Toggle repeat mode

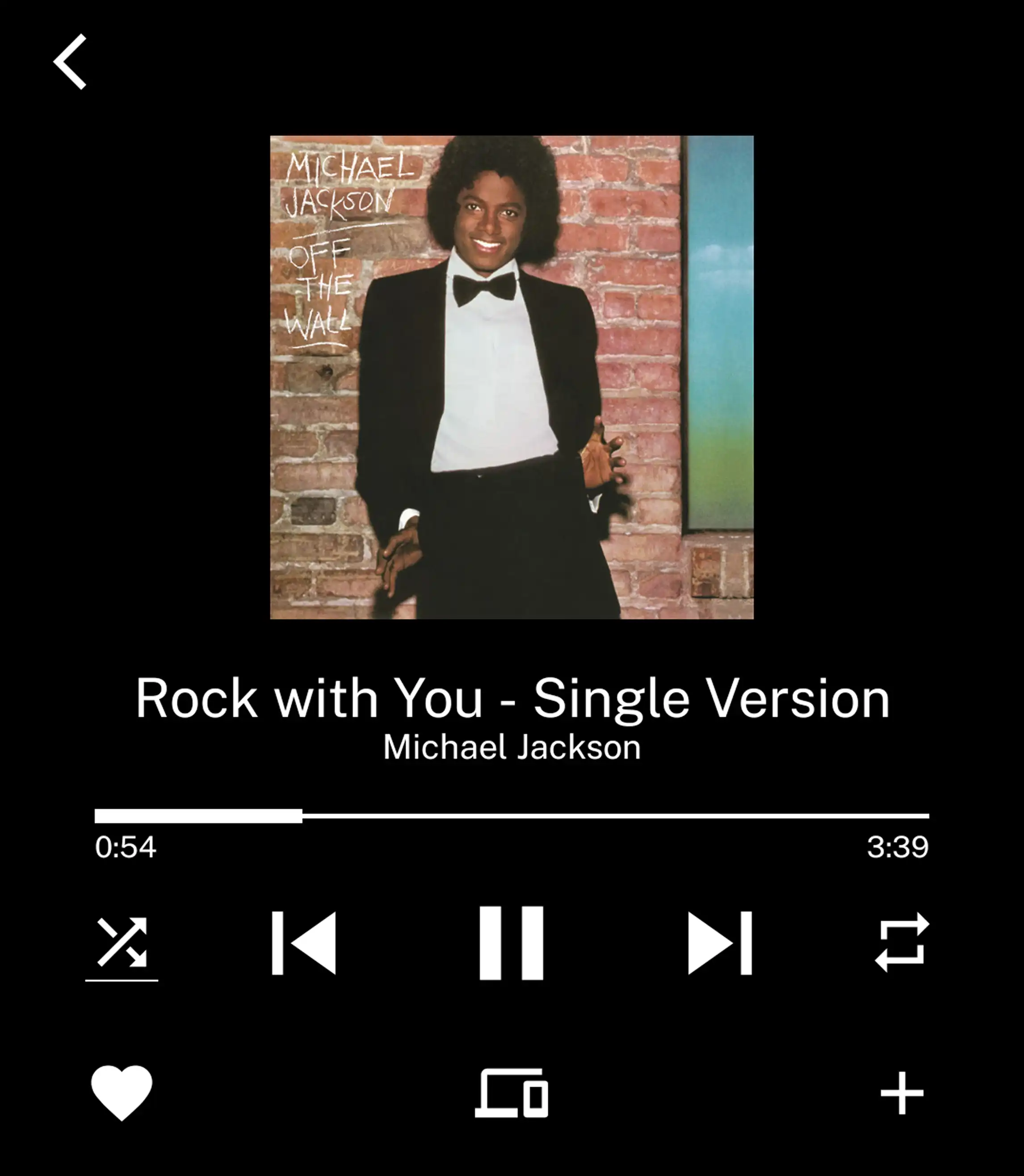click(x=902, y=943)
